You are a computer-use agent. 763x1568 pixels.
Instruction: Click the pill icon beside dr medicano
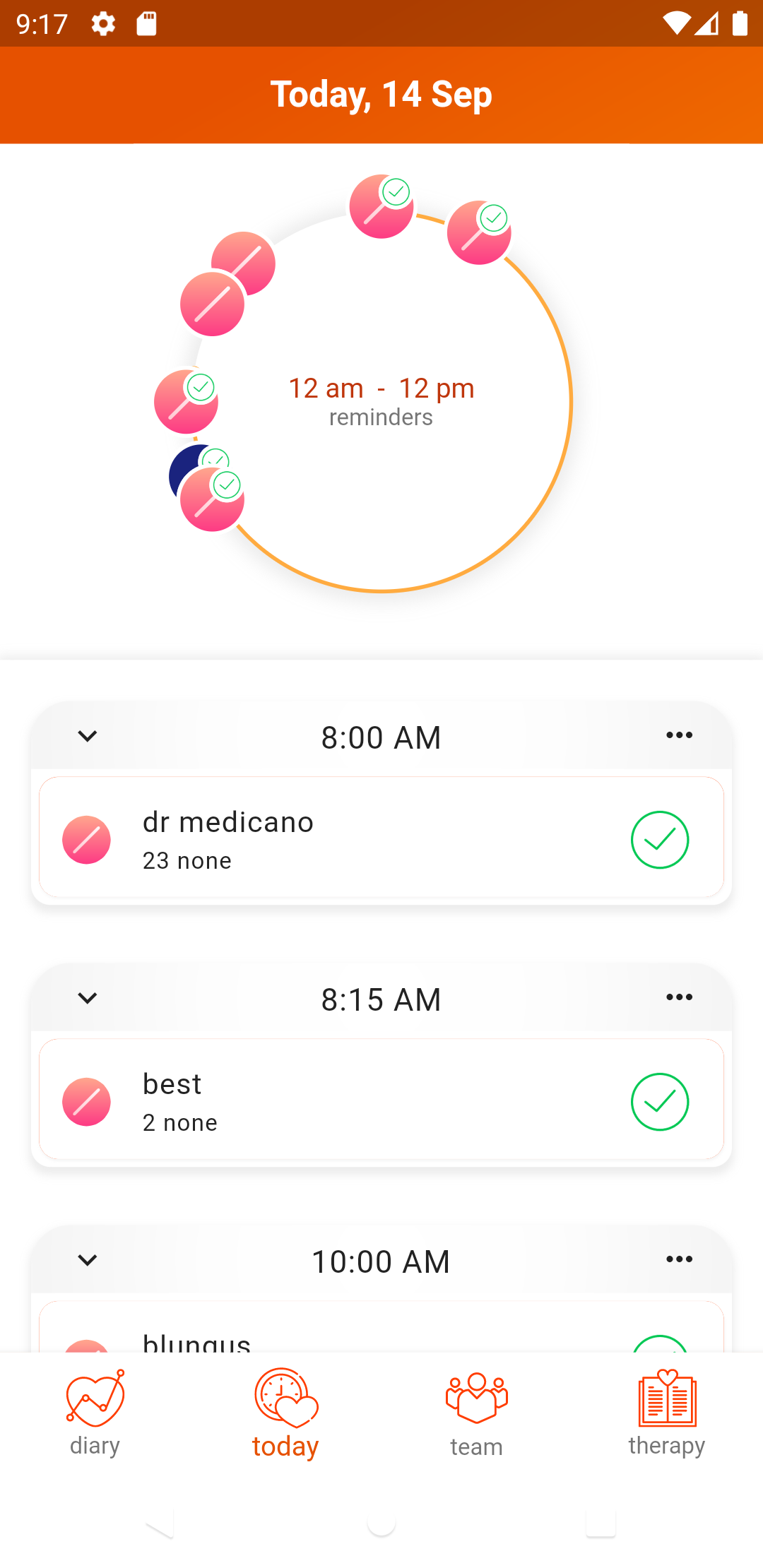86,839
